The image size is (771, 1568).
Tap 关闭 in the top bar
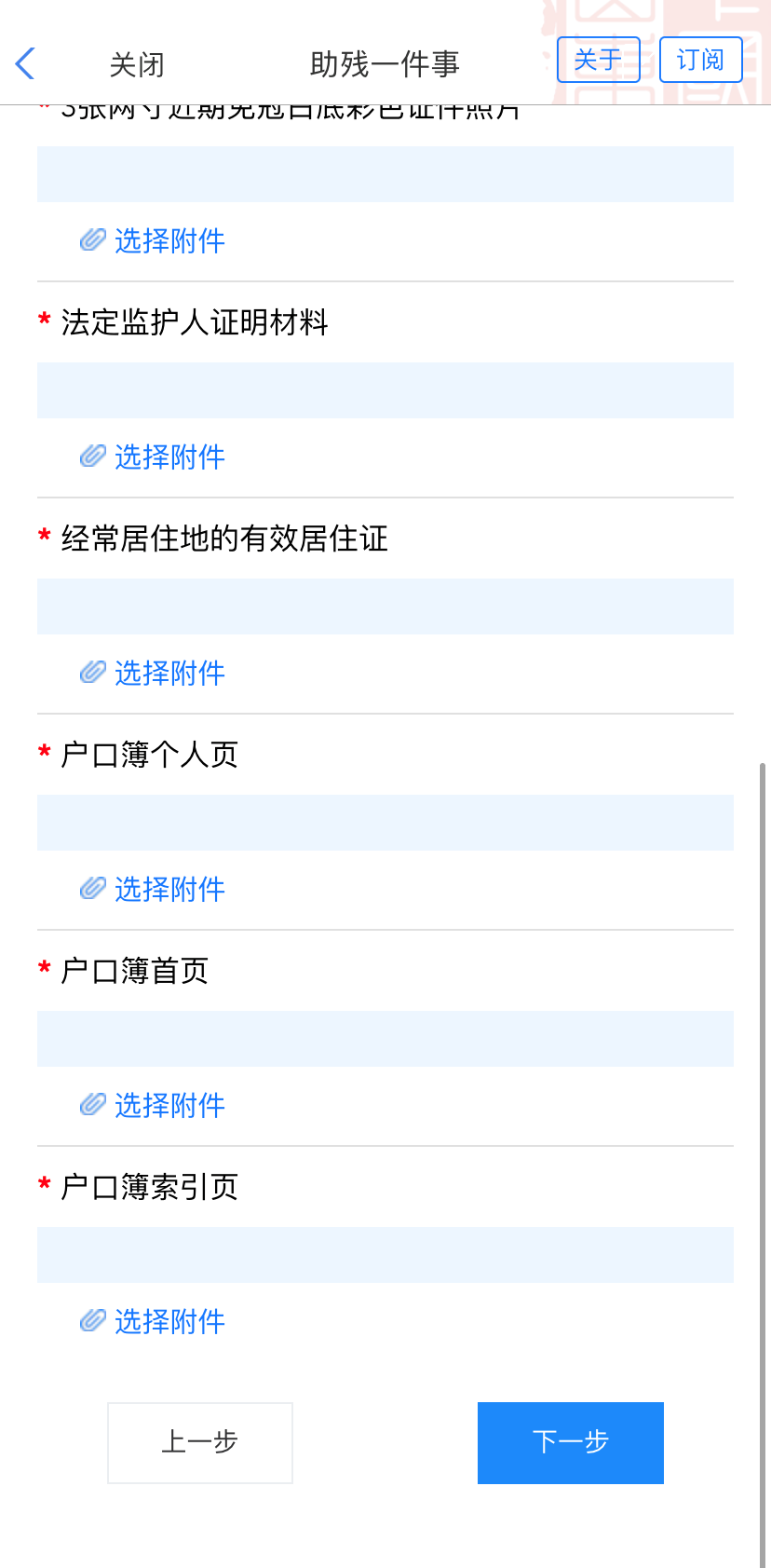(x=137, y=63)
